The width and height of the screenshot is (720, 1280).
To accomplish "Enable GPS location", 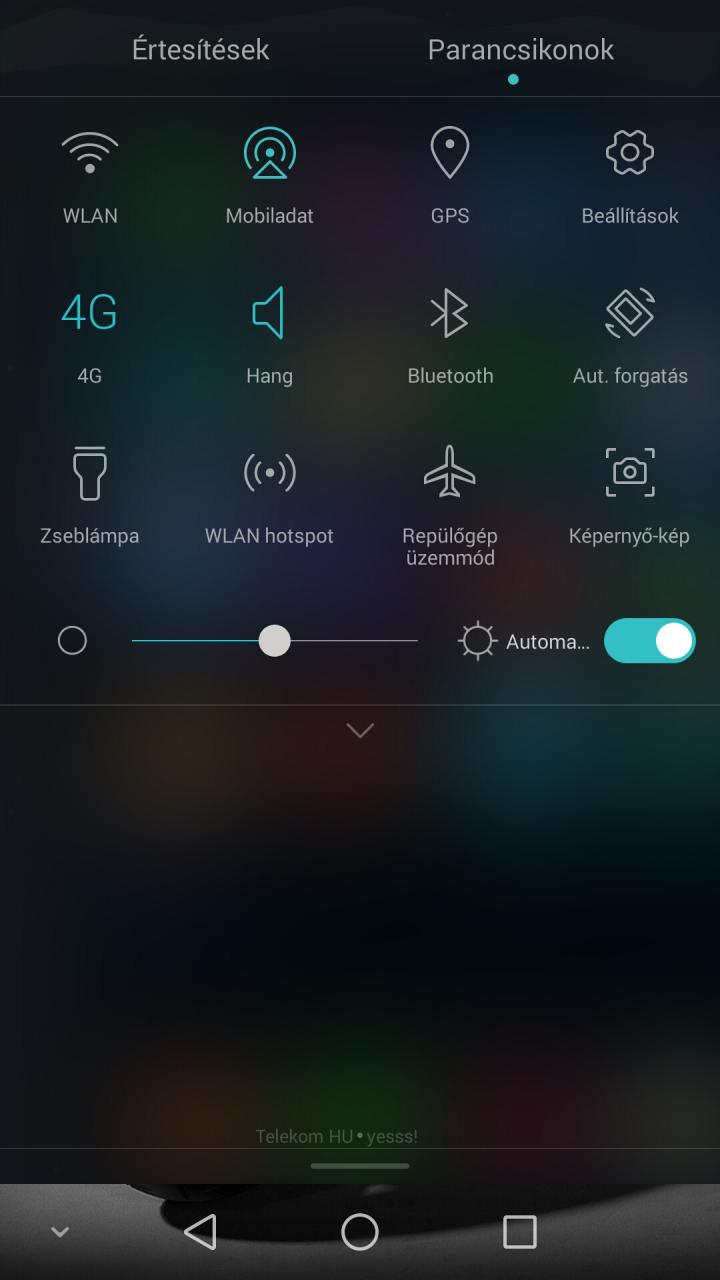I will (450, 154).
